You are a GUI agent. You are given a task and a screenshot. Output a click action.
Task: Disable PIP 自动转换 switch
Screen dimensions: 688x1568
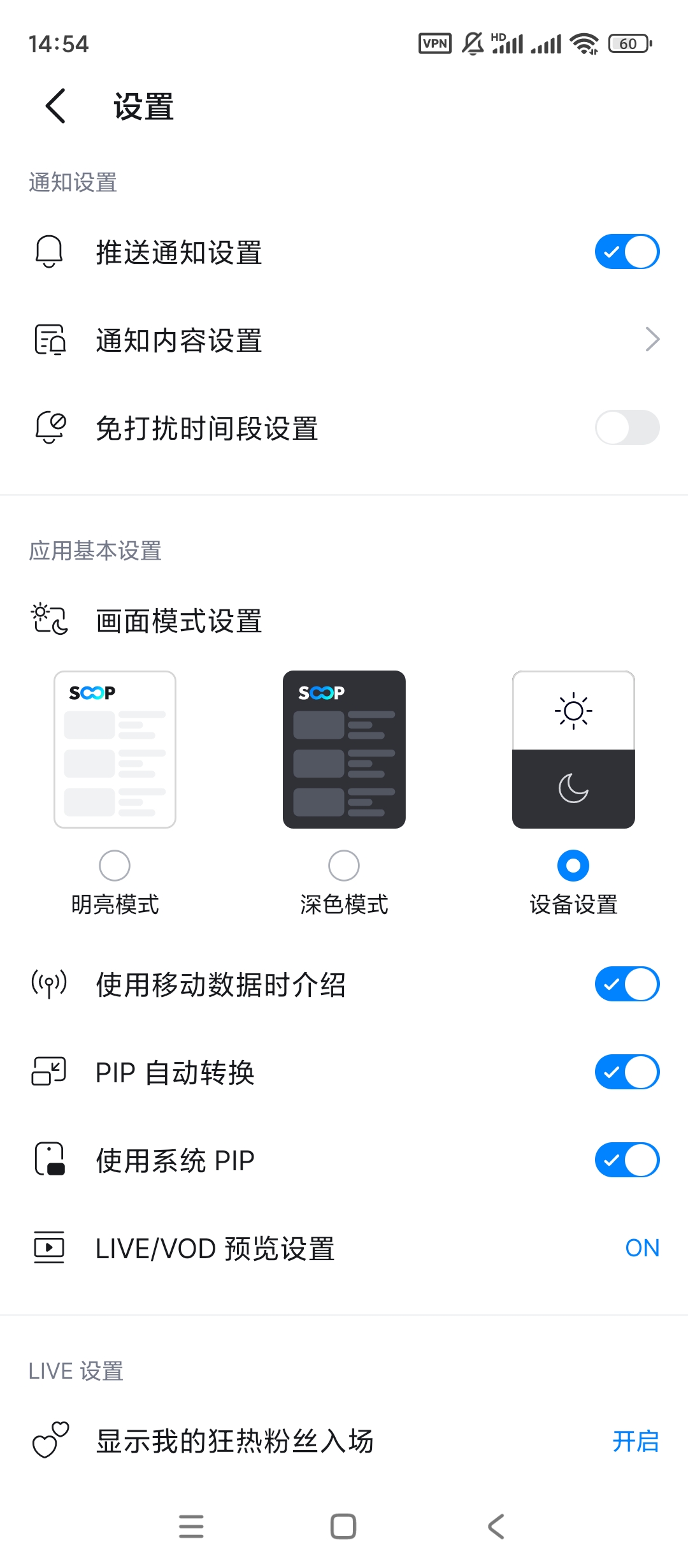tap(627, 1071)
